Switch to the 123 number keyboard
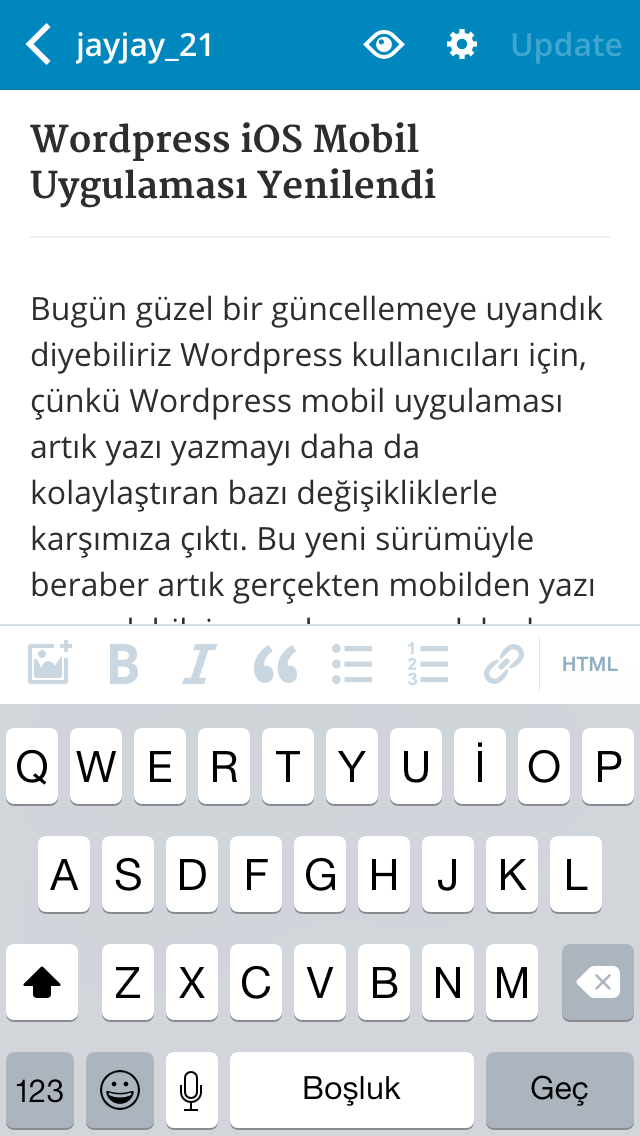 point(40,1090)
